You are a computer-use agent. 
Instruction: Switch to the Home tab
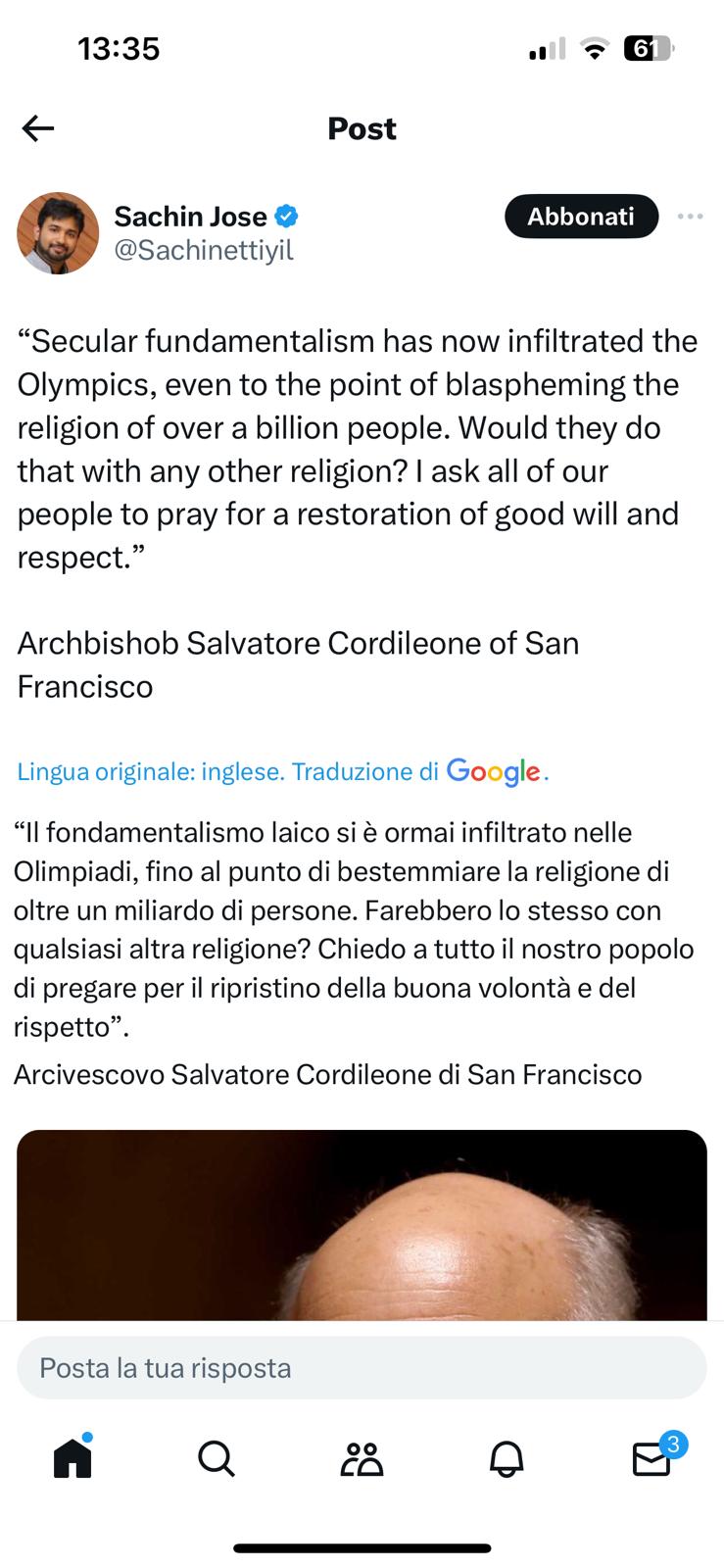point(72,1459)
